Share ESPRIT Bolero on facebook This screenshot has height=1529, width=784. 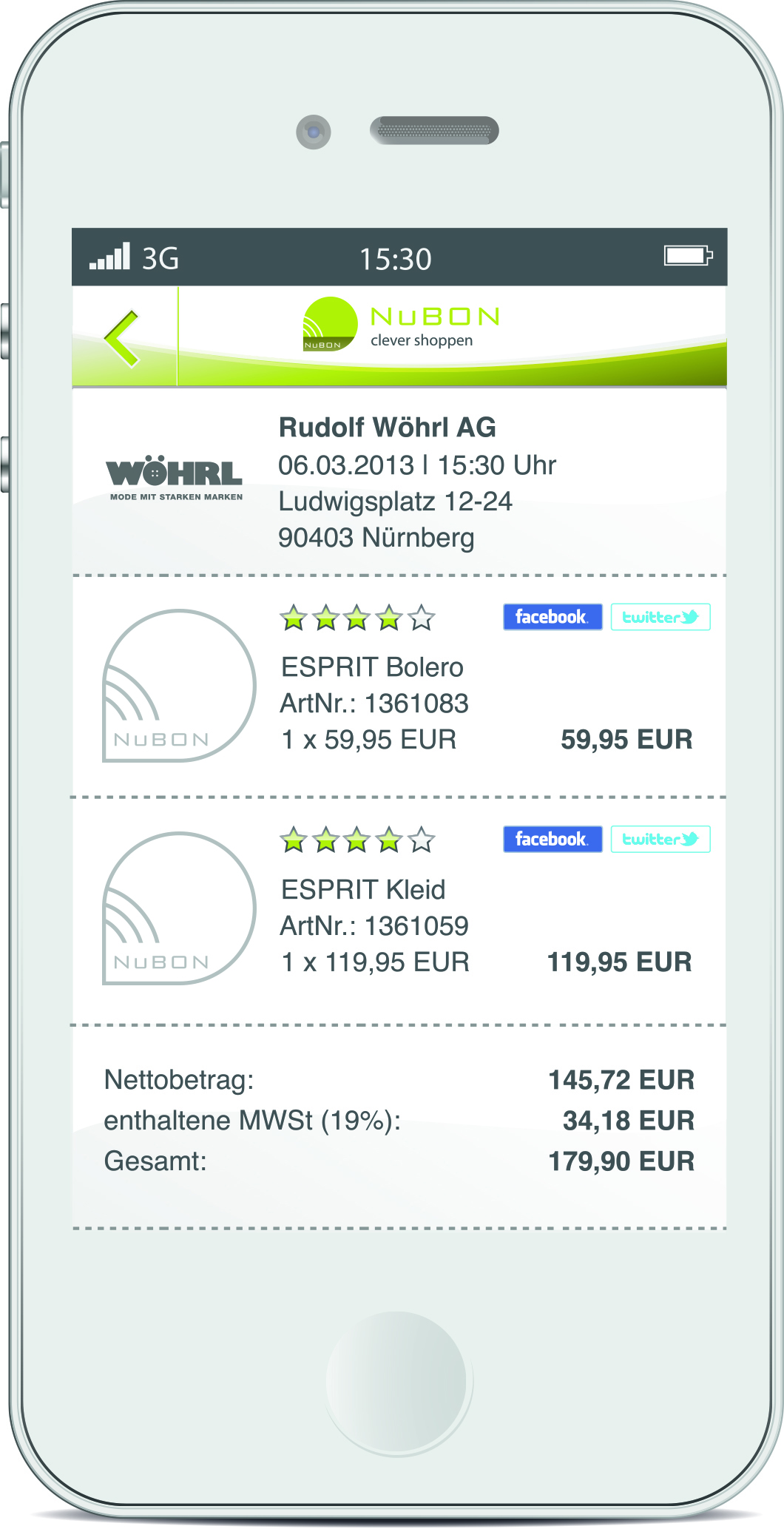point(552,617)
